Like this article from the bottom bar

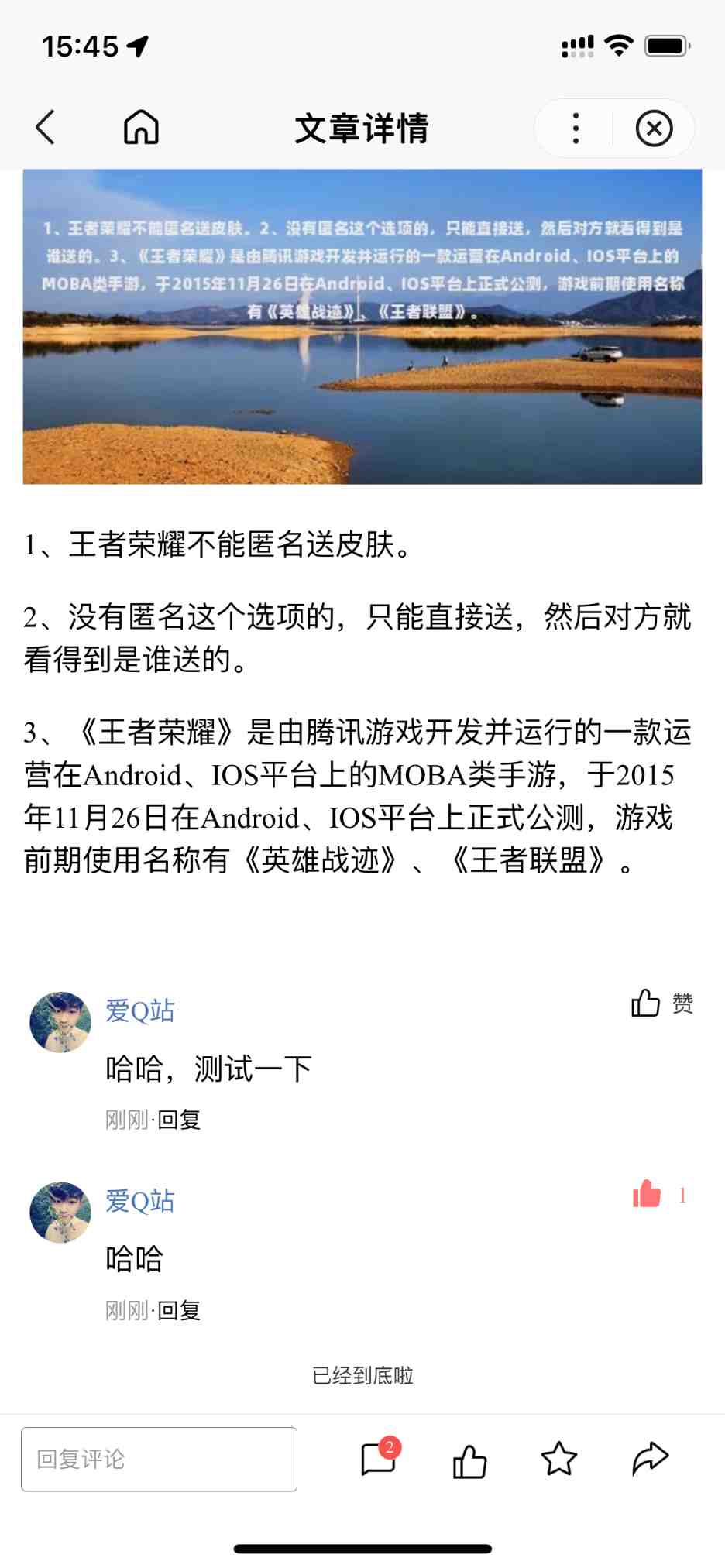coord(469,1461)
